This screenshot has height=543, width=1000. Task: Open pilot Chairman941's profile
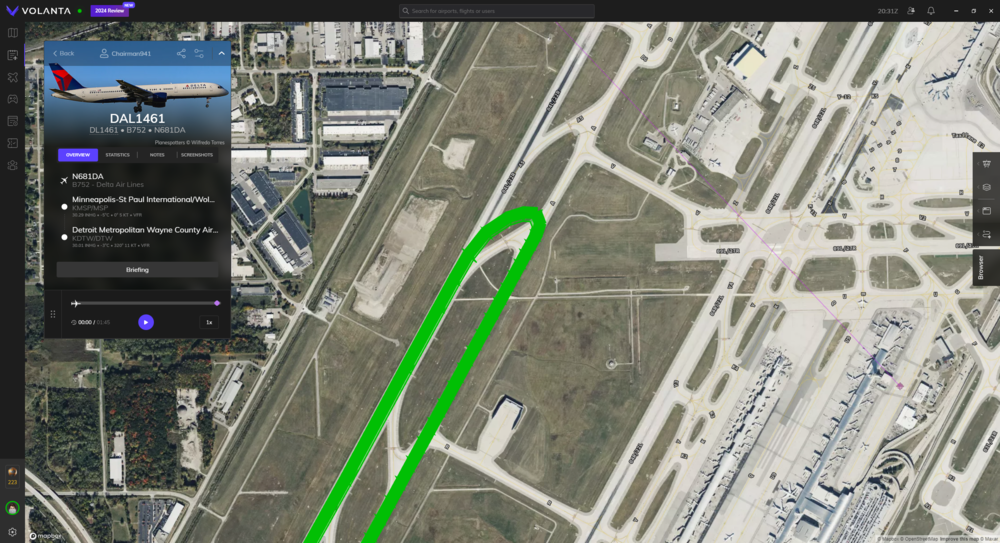coord(125,53)
